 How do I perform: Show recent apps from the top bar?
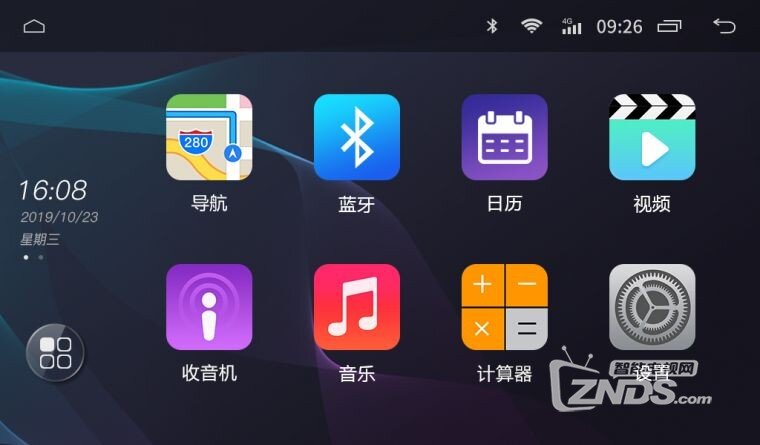click(x=669, y=26)
